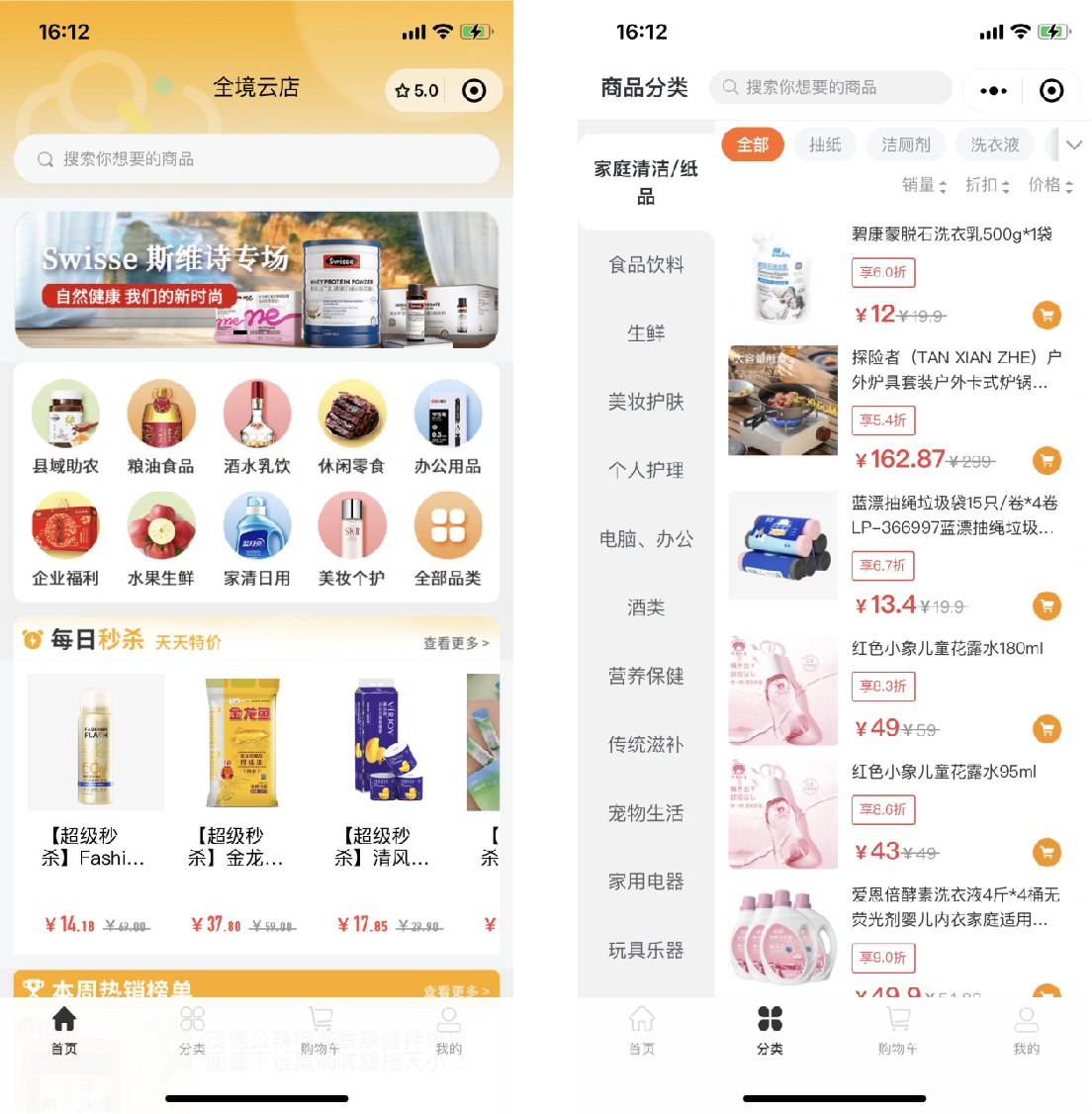Viewport: 1092px width, 1114px height.
Task: Choose 宠物生活 from the sidebar
Action: 646,813
